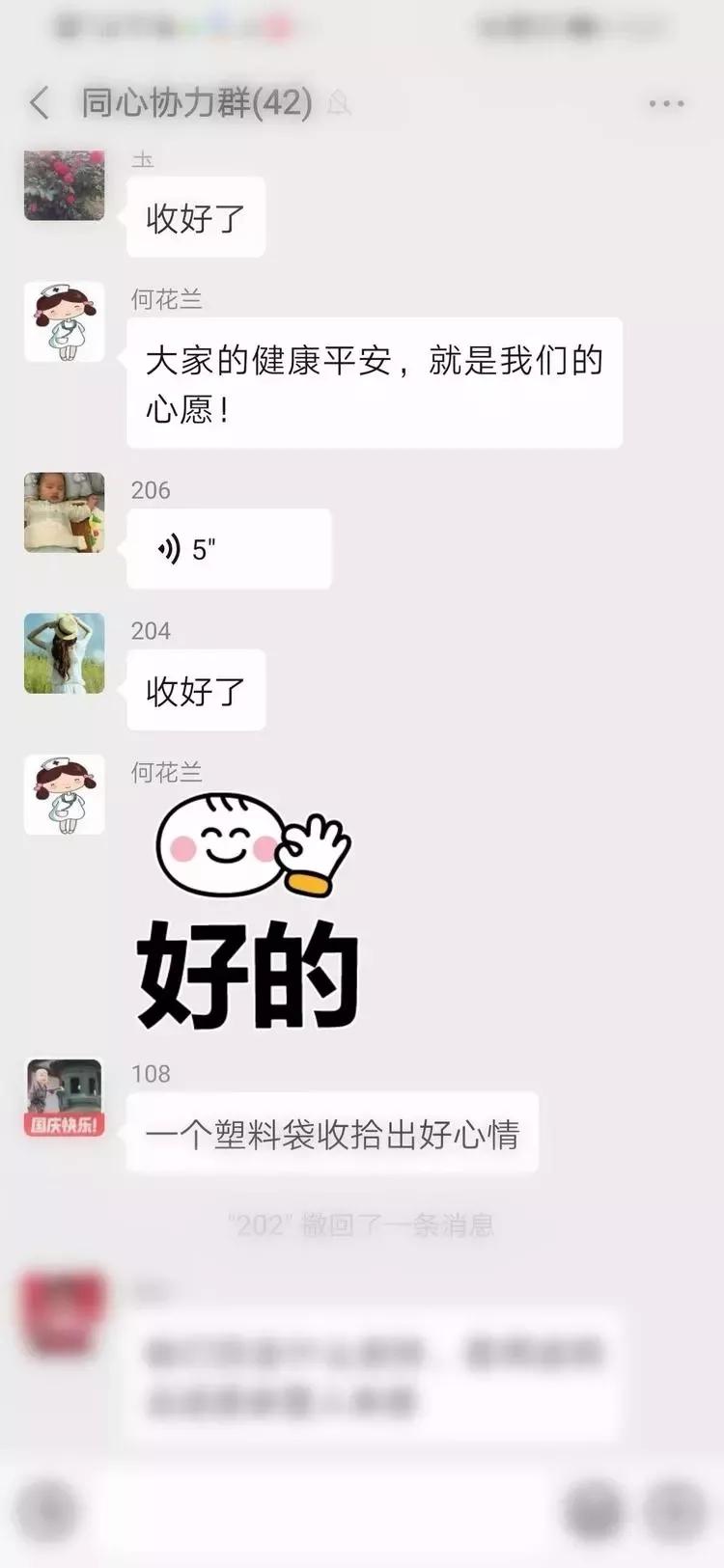Open the 好的 sticker sent by 何花兰
Screen dimensions: 724x1568
pyautogui.click(x=249, y=911)
